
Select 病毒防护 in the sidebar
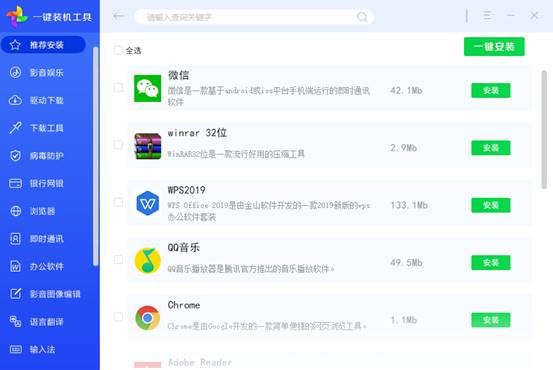pyautogui.click(x=47, y=156)
